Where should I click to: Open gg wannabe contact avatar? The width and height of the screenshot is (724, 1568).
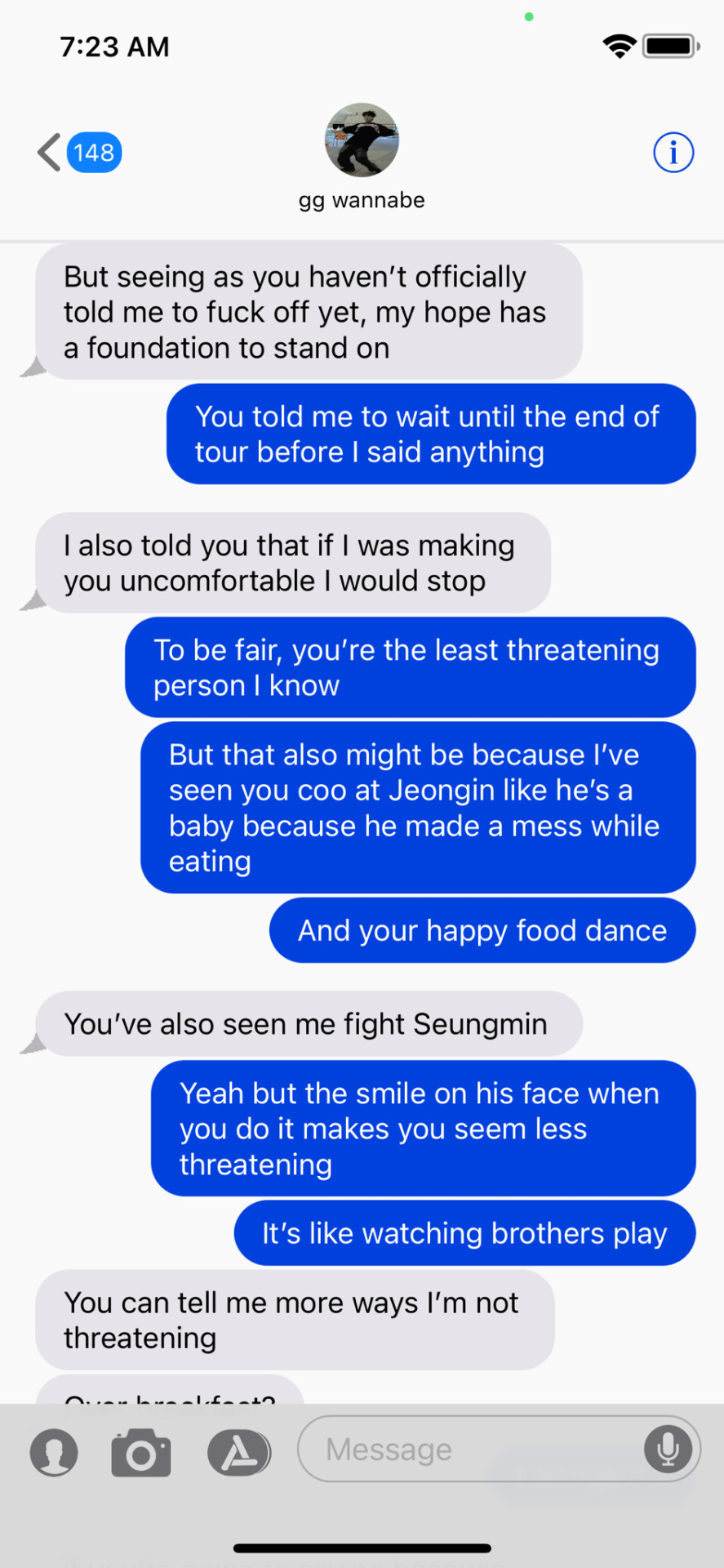[x=362, y=140]
